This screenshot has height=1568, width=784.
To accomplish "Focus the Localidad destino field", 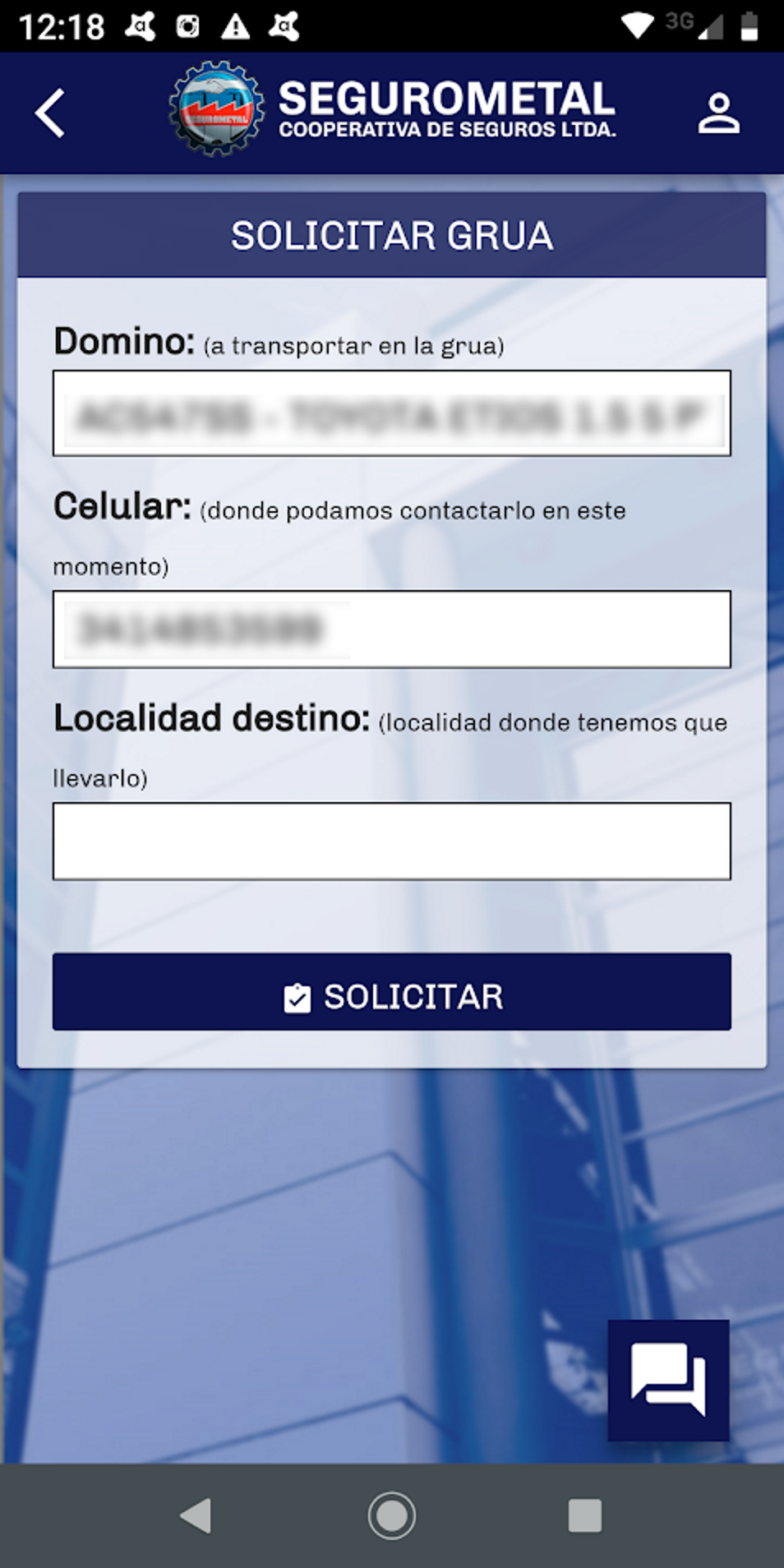I will coord(391,842).
